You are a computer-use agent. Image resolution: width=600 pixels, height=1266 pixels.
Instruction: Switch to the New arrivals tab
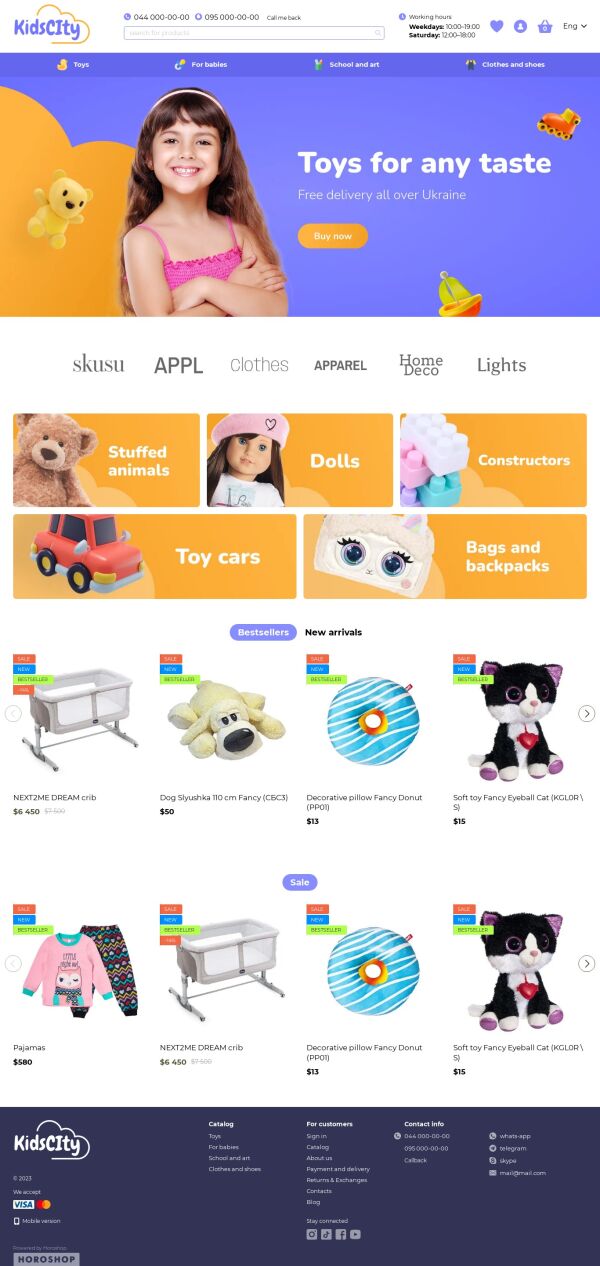tap(333, 632)
